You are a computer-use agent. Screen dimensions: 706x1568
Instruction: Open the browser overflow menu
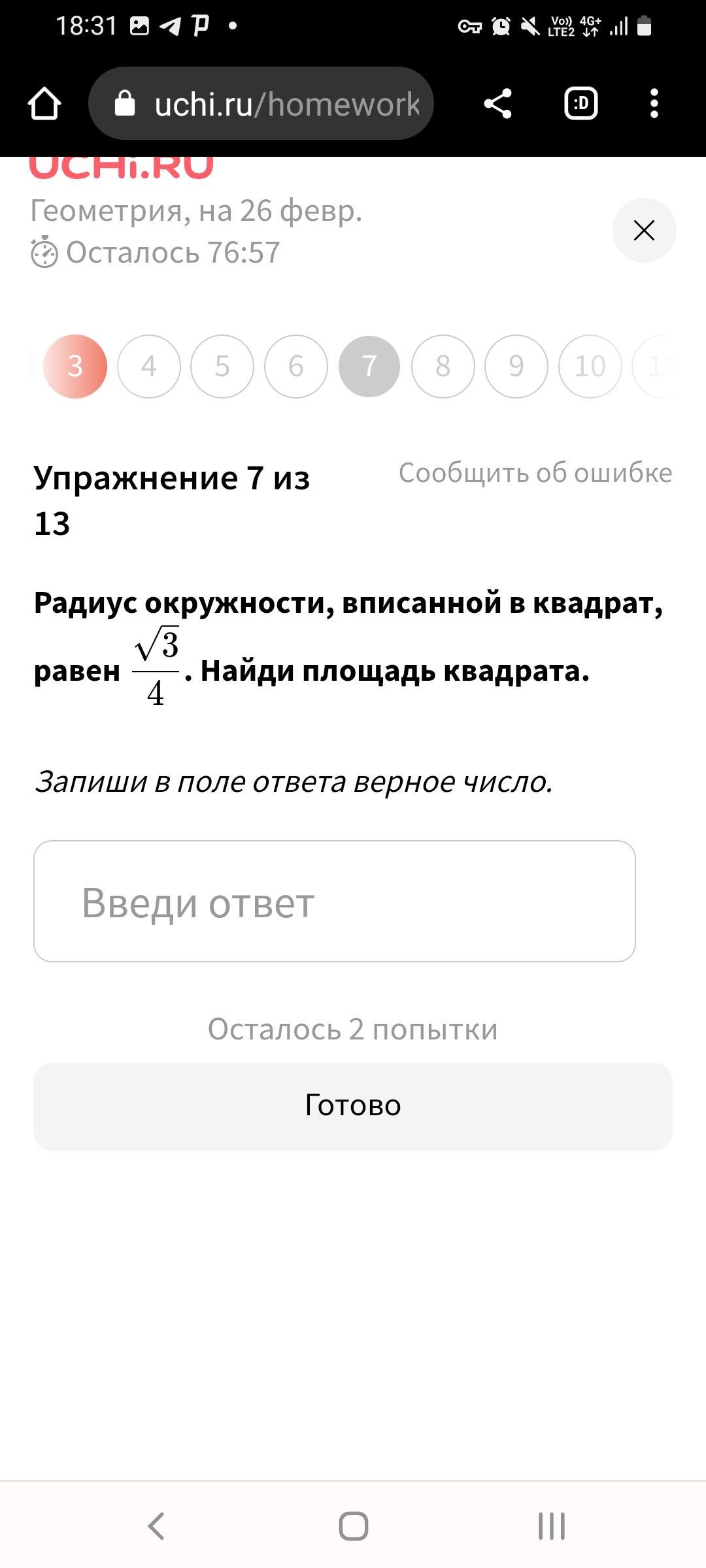tap(654, 104)
